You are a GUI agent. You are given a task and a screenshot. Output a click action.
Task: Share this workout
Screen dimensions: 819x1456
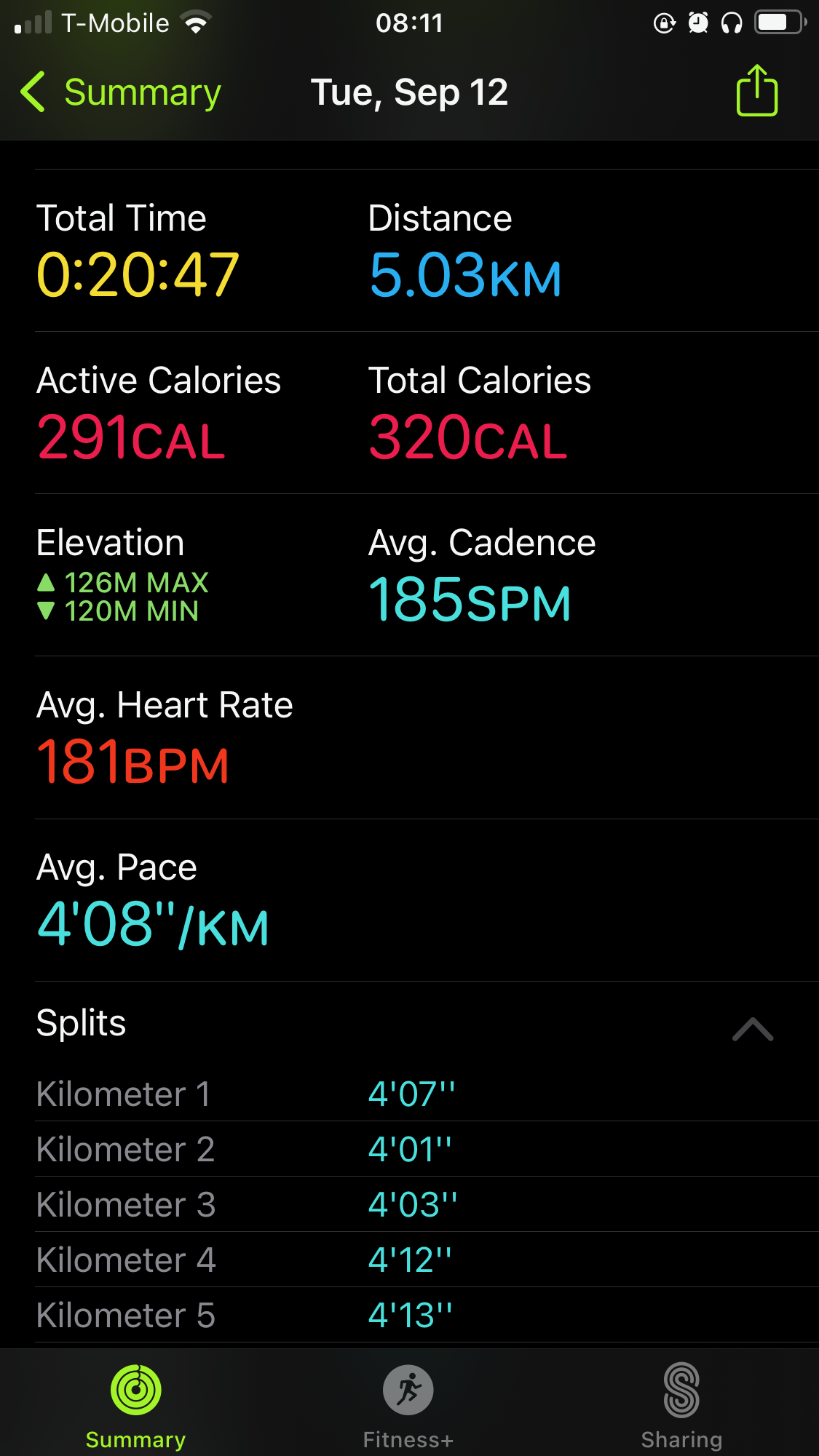click(757, 90)
